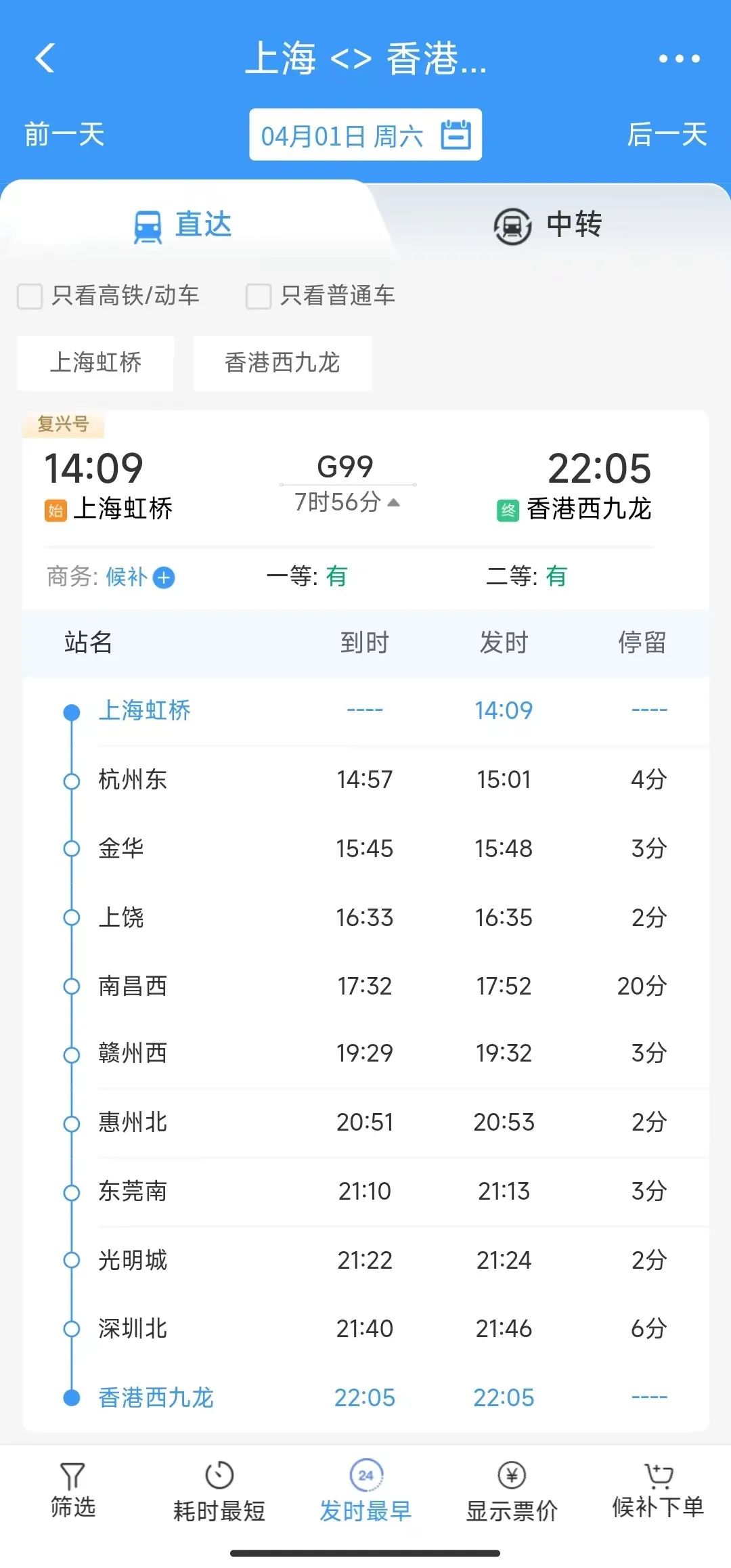Go to 前一天 previous day
731x1568 pixels.
[64, 134]
